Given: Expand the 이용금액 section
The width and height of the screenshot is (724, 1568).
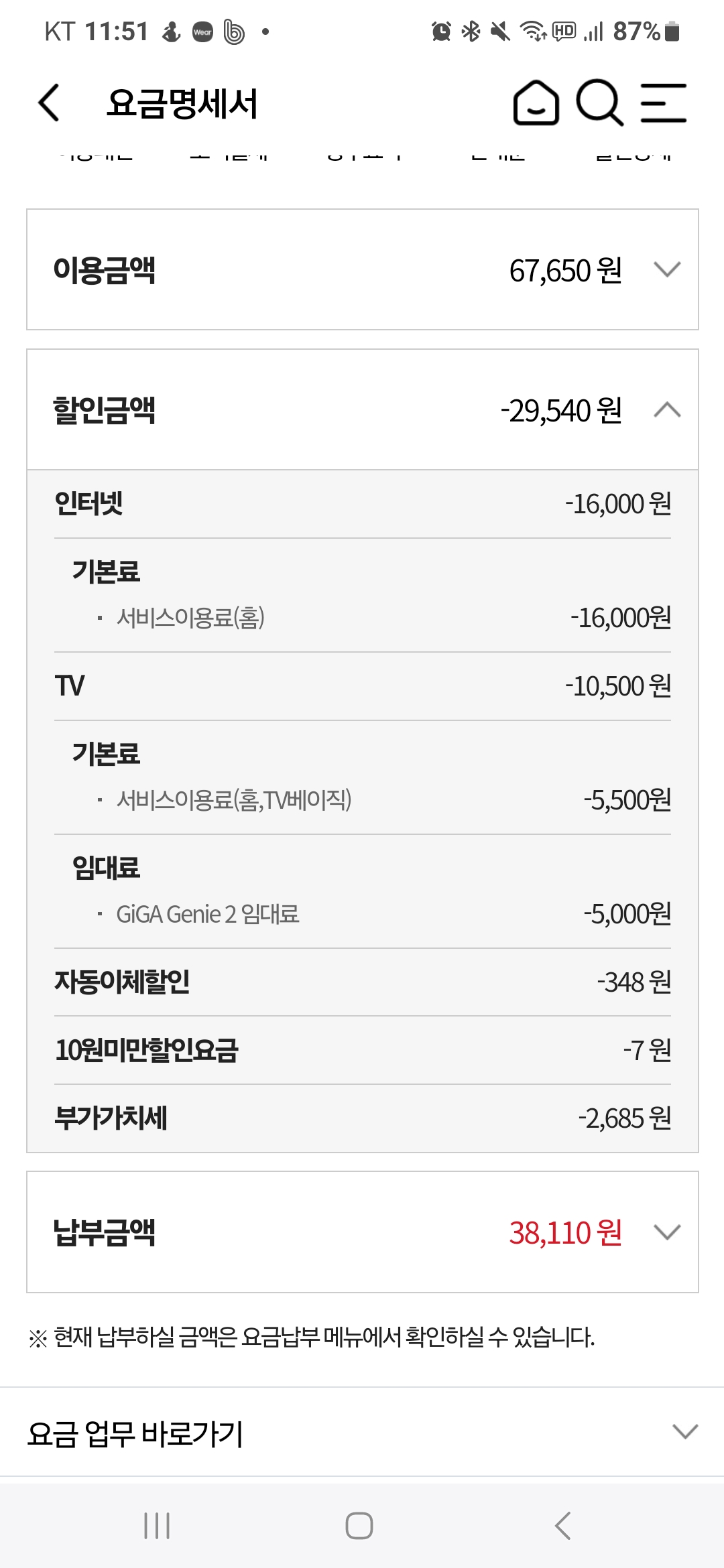Looking at the screenshot, I should (667, 269).
